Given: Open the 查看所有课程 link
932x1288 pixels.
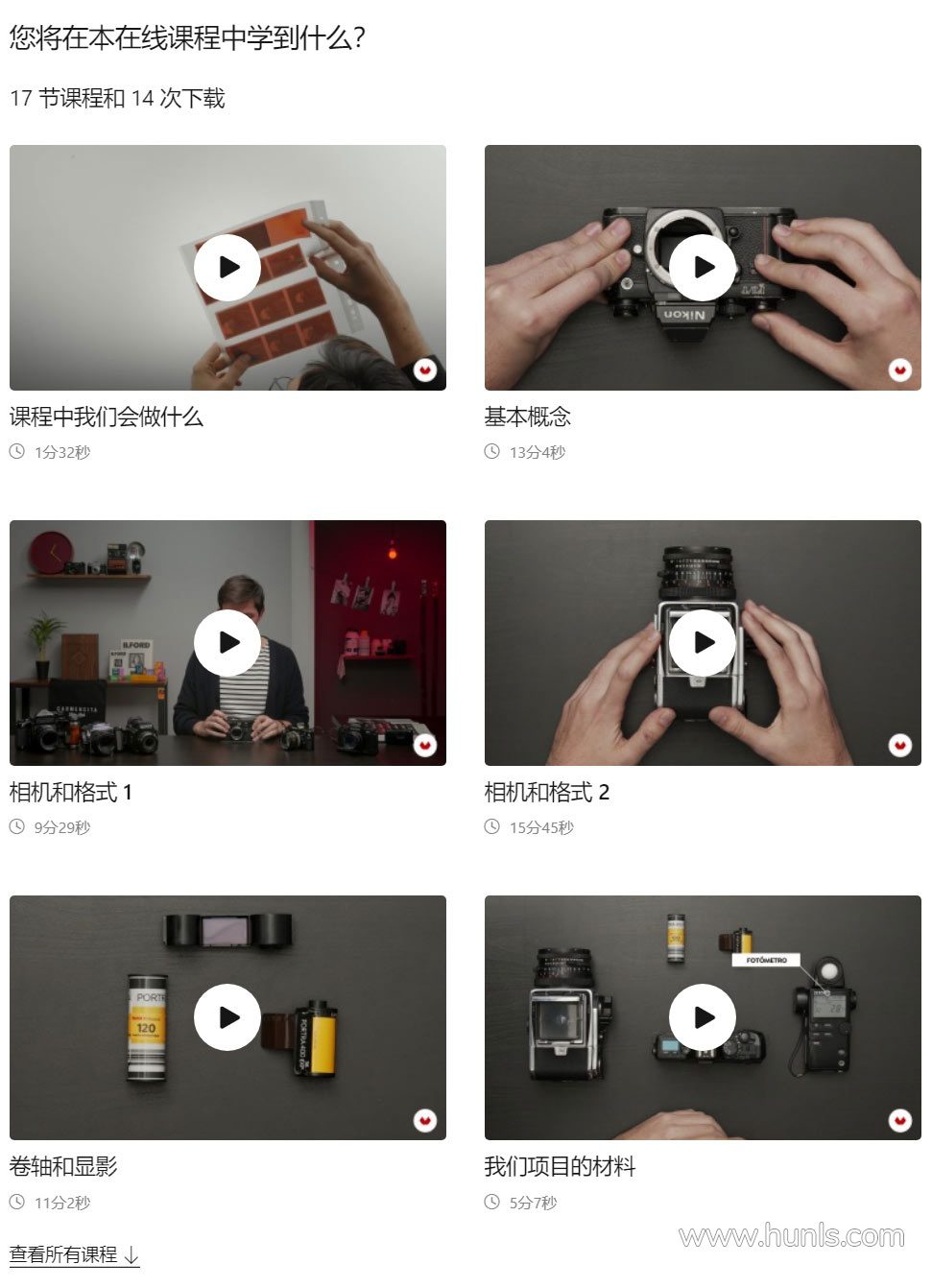Looking at the screenshot, I should [x=74, y=1254].
